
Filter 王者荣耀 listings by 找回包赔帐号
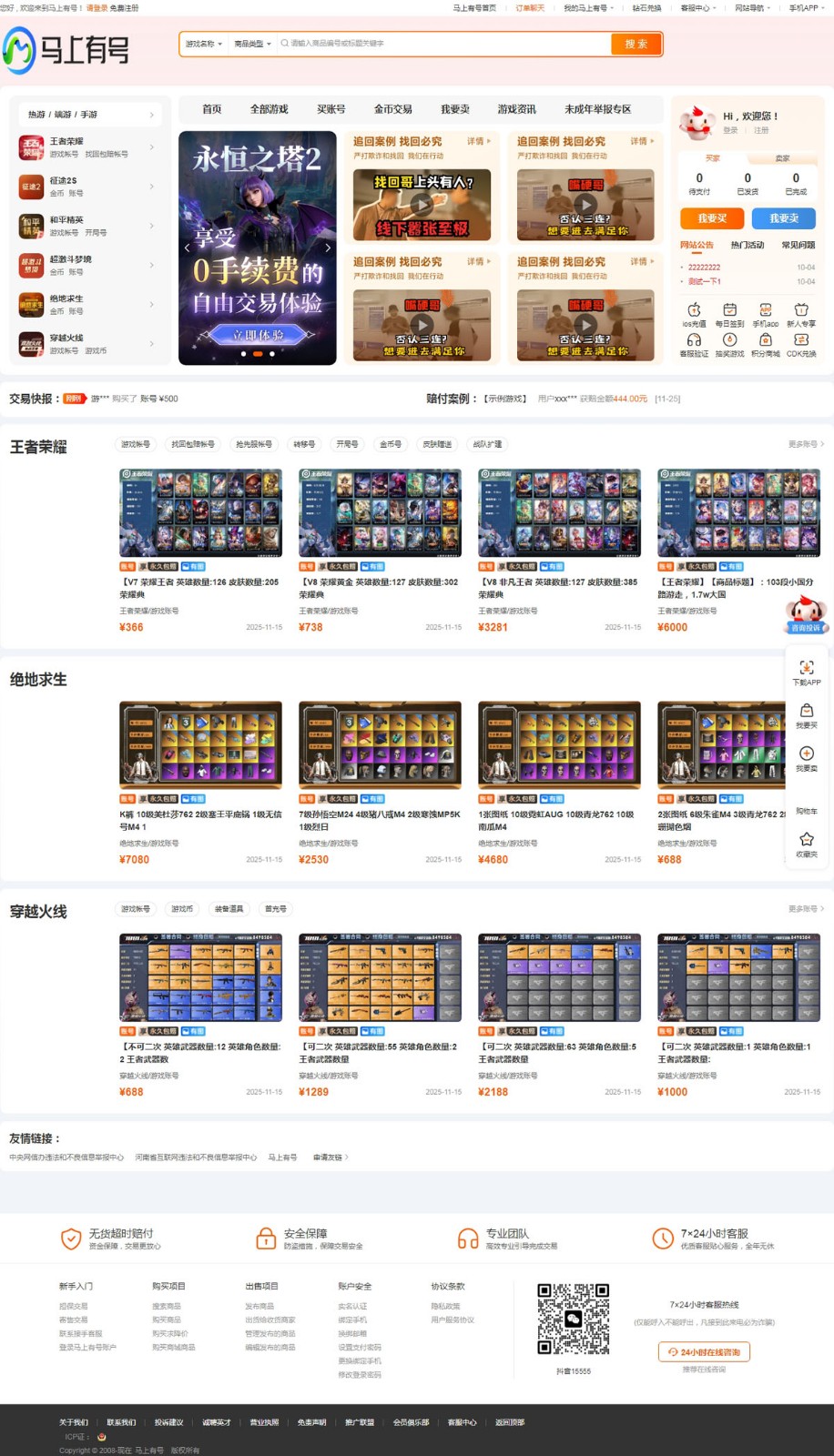(x=193, y=445)
